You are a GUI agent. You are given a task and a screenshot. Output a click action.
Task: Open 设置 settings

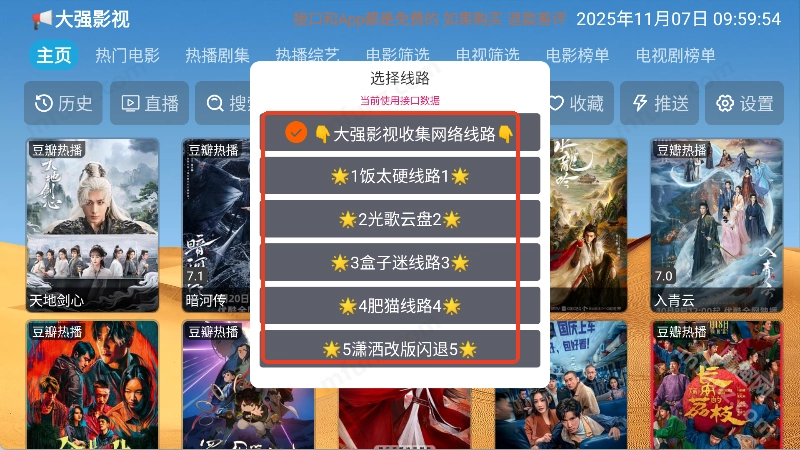tap(744, 103)
